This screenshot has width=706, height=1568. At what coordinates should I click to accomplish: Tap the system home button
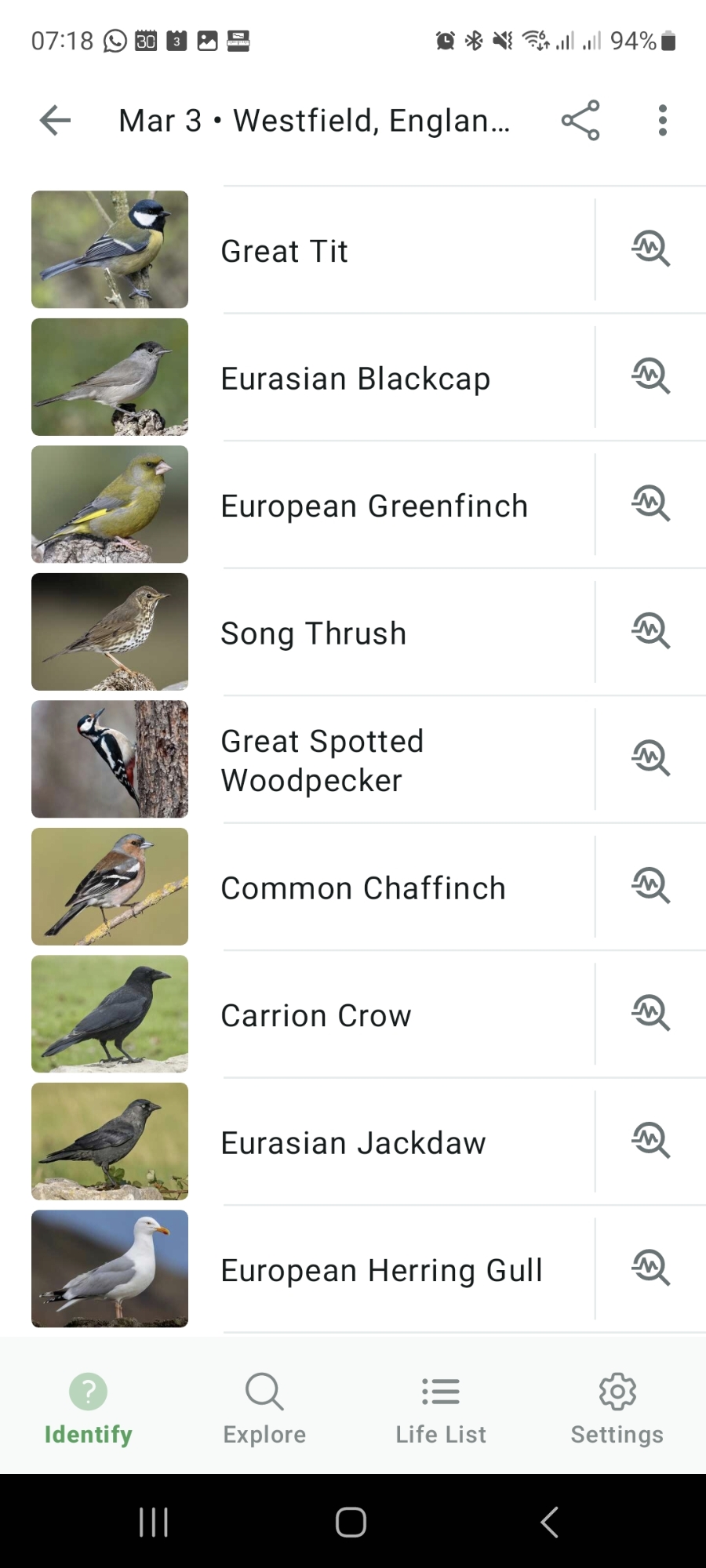(351, 1522)
